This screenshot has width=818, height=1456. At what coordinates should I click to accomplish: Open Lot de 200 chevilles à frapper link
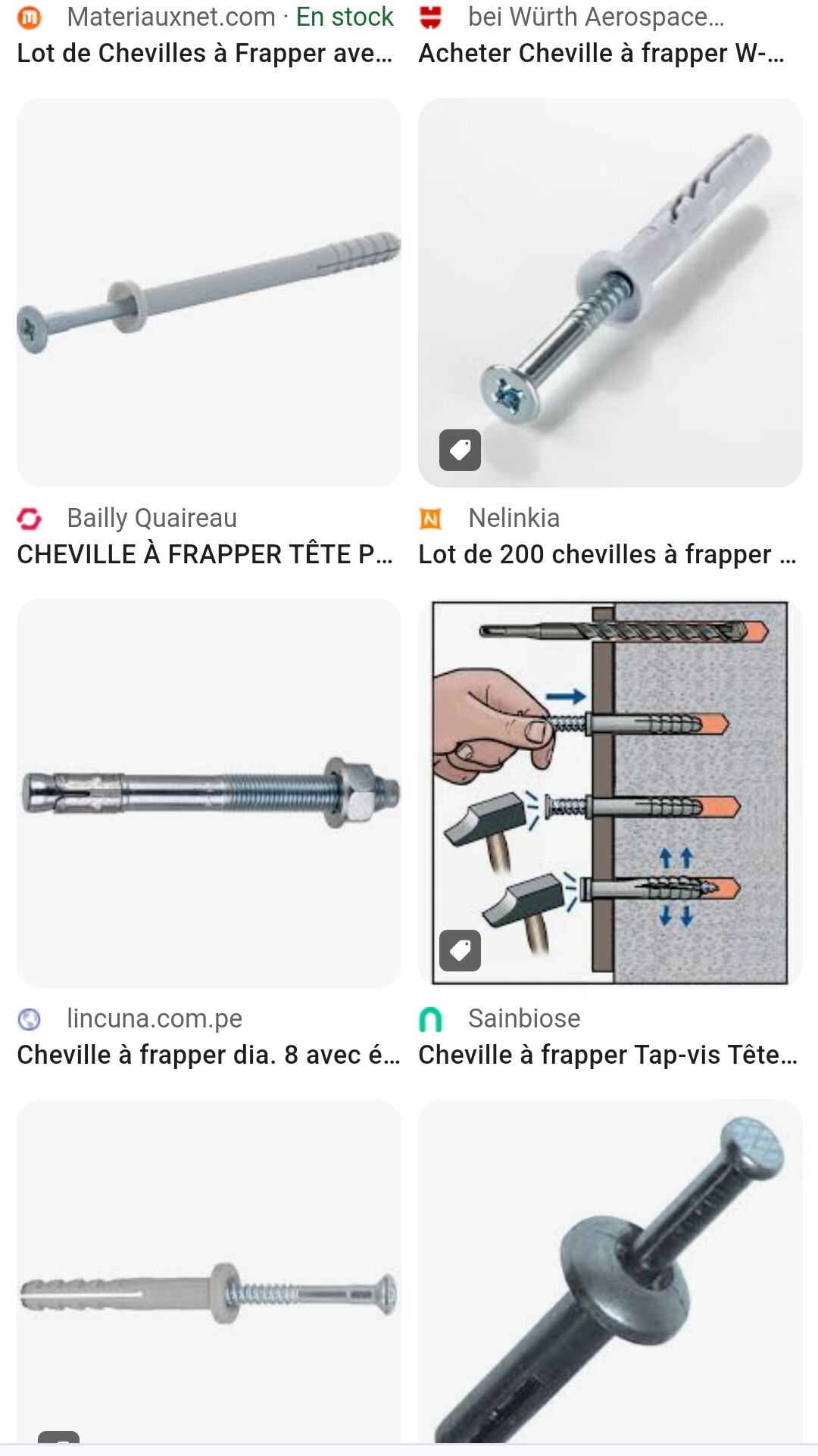(x=607, y=554)
